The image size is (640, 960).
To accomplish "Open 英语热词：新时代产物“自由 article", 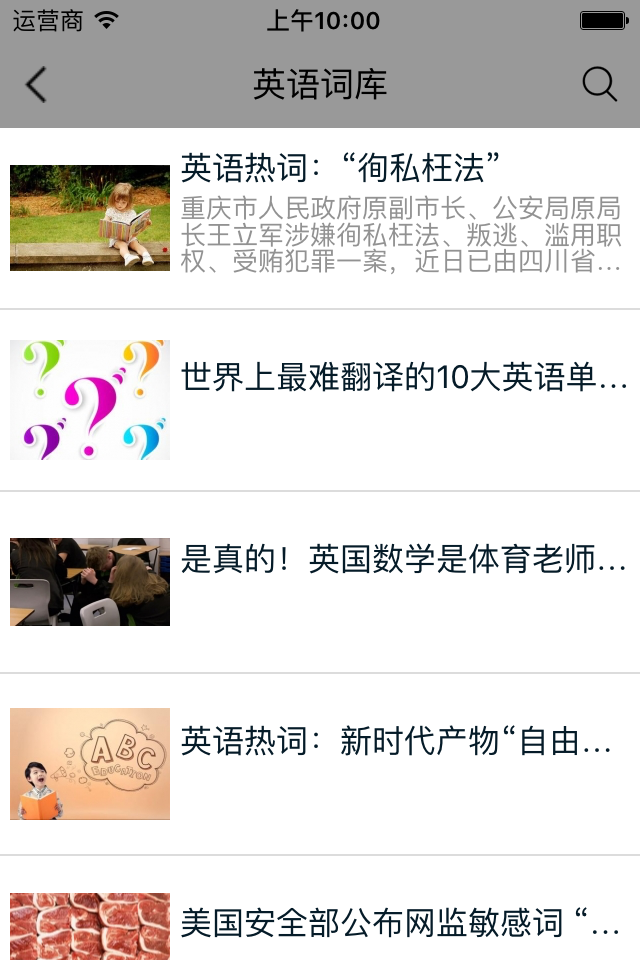I will point(396,742).
